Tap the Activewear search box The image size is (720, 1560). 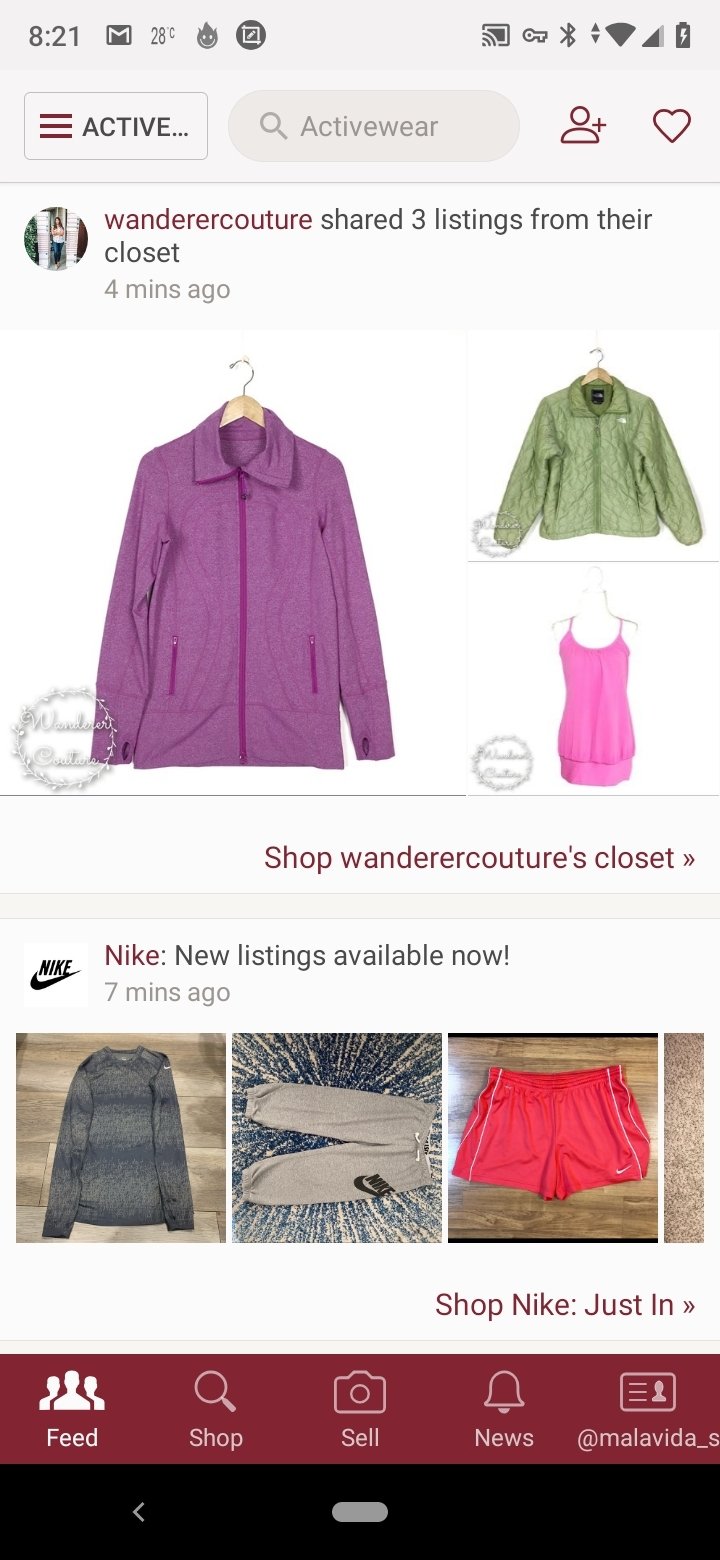click(374, 126)
